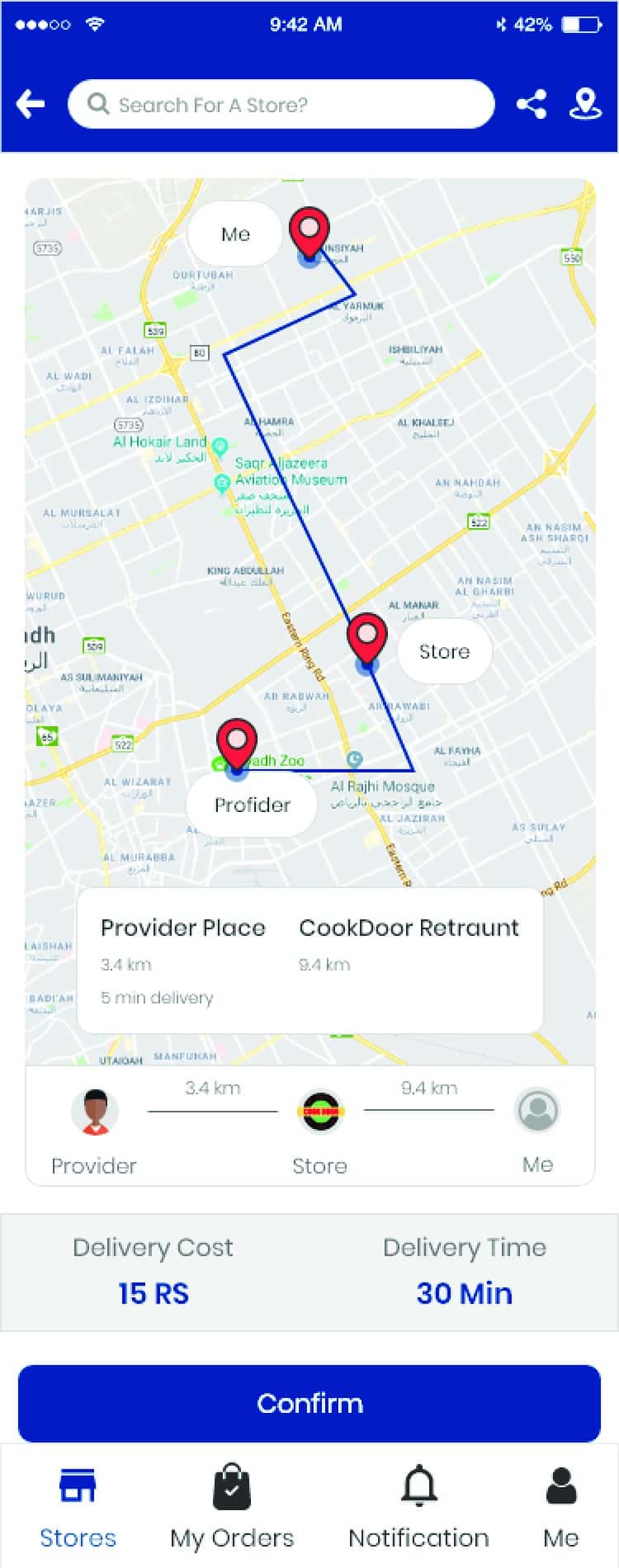The height and width of the screenshot is (1568, 619).
Task: Switch to the Stores tab
Action: pyautogui.click(x=78, y=1506)
